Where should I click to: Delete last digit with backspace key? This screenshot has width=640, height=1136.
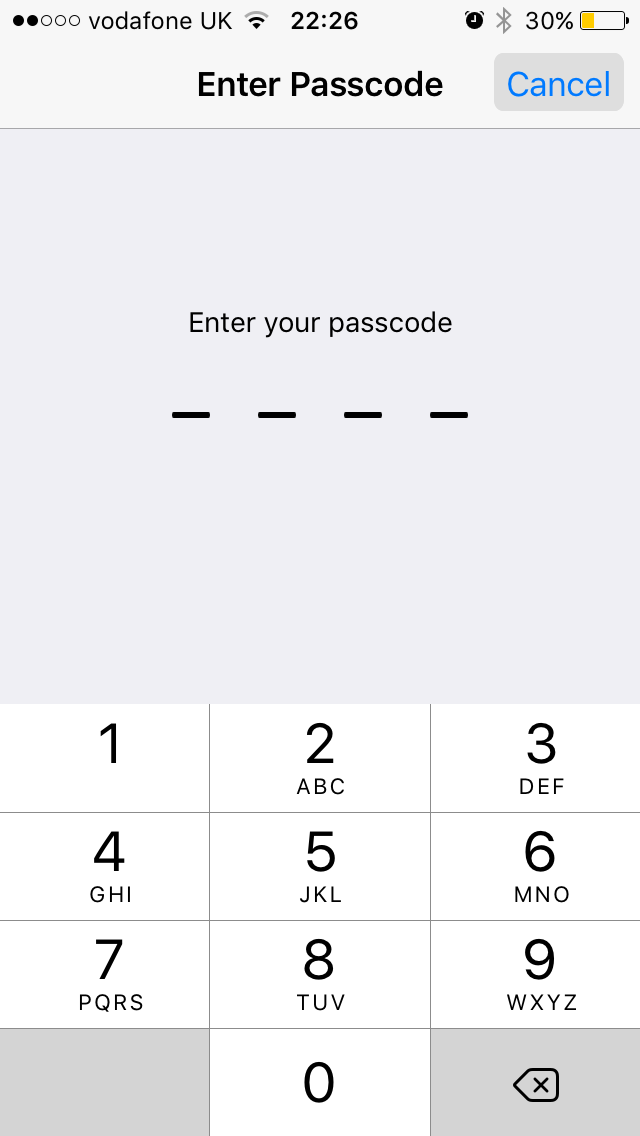point(536,1082)
